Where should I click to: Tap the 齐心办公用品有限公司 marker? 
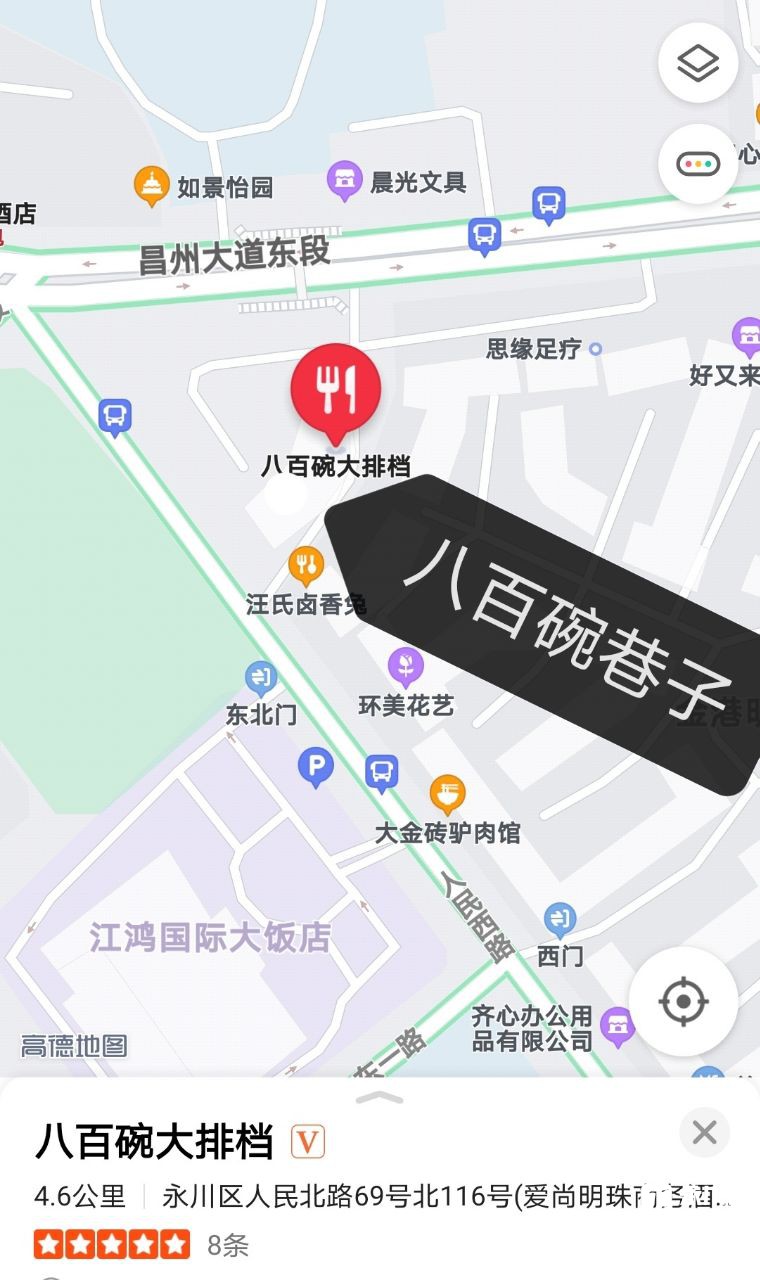(617, 1026)
